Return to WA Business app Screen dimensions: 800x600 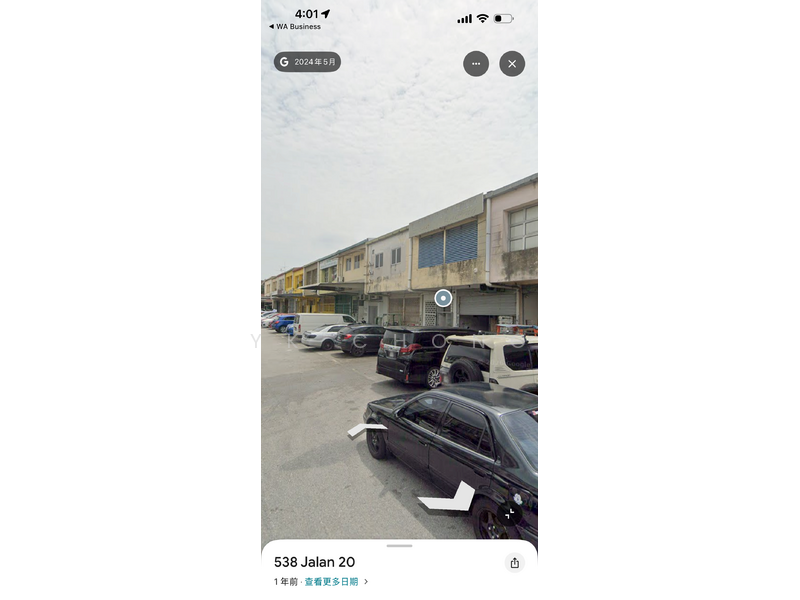[x=294, y=27]
